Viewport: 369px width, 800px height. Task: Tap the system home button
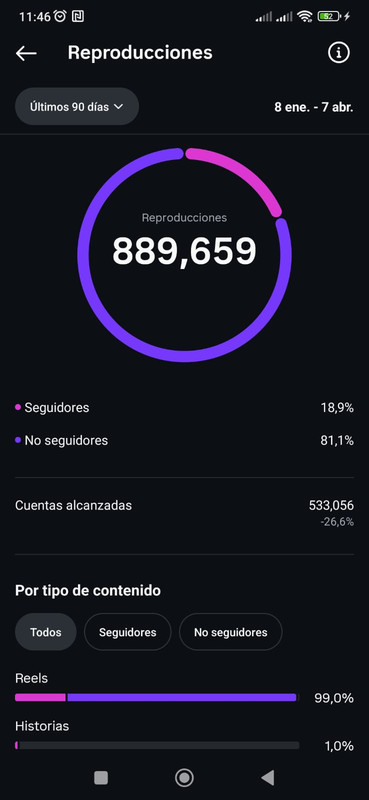click(184, 778)
